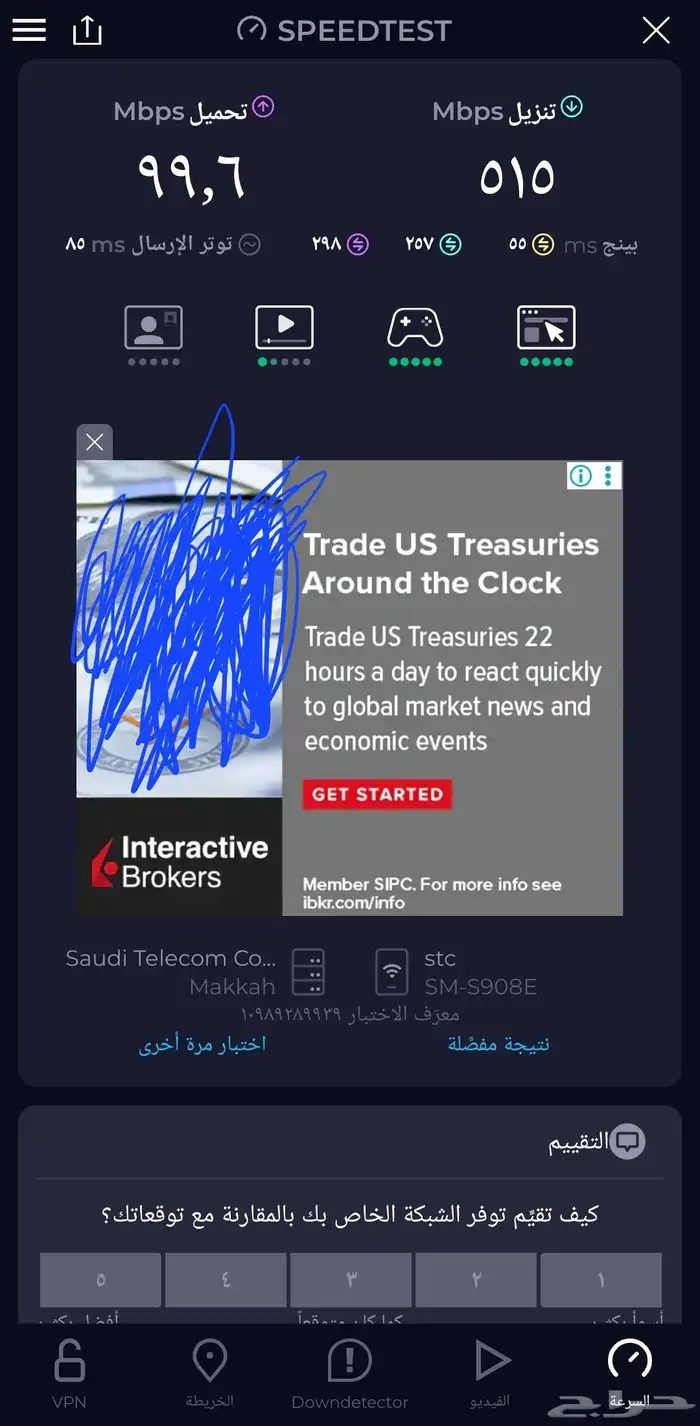
Task: Rate network availability as ١
Action: coord(601,1279)
